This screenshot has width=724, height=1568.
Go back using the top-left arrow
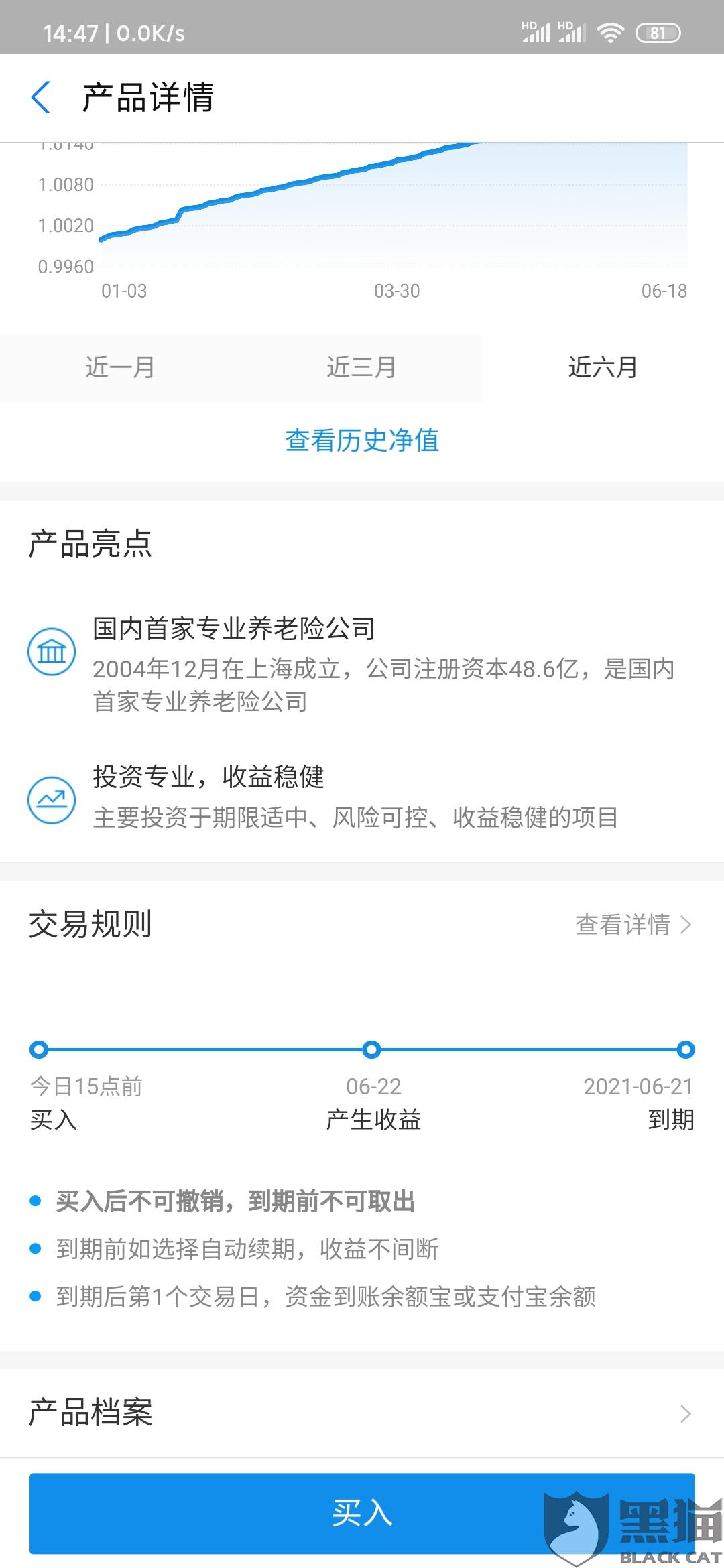41,98
